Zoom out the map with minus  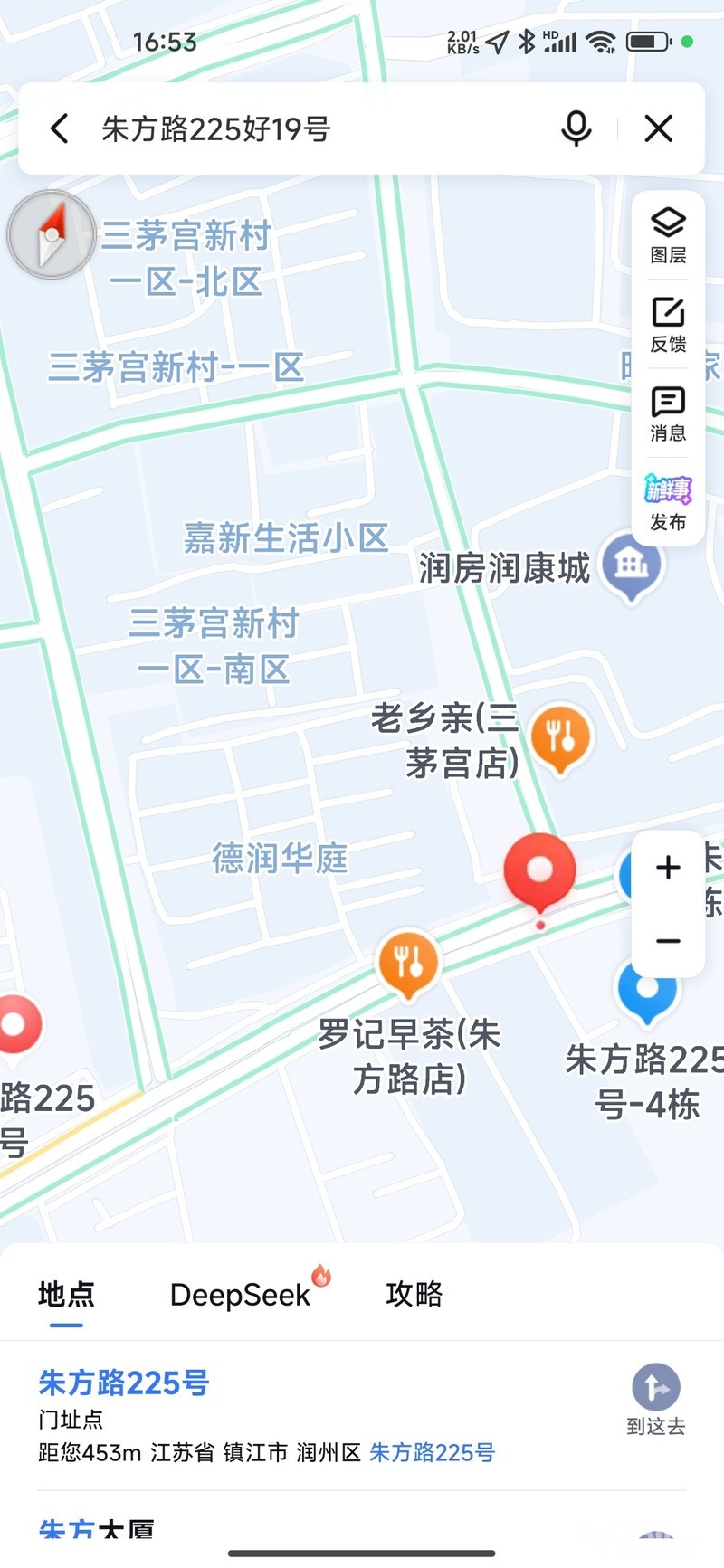coord(668,941)
